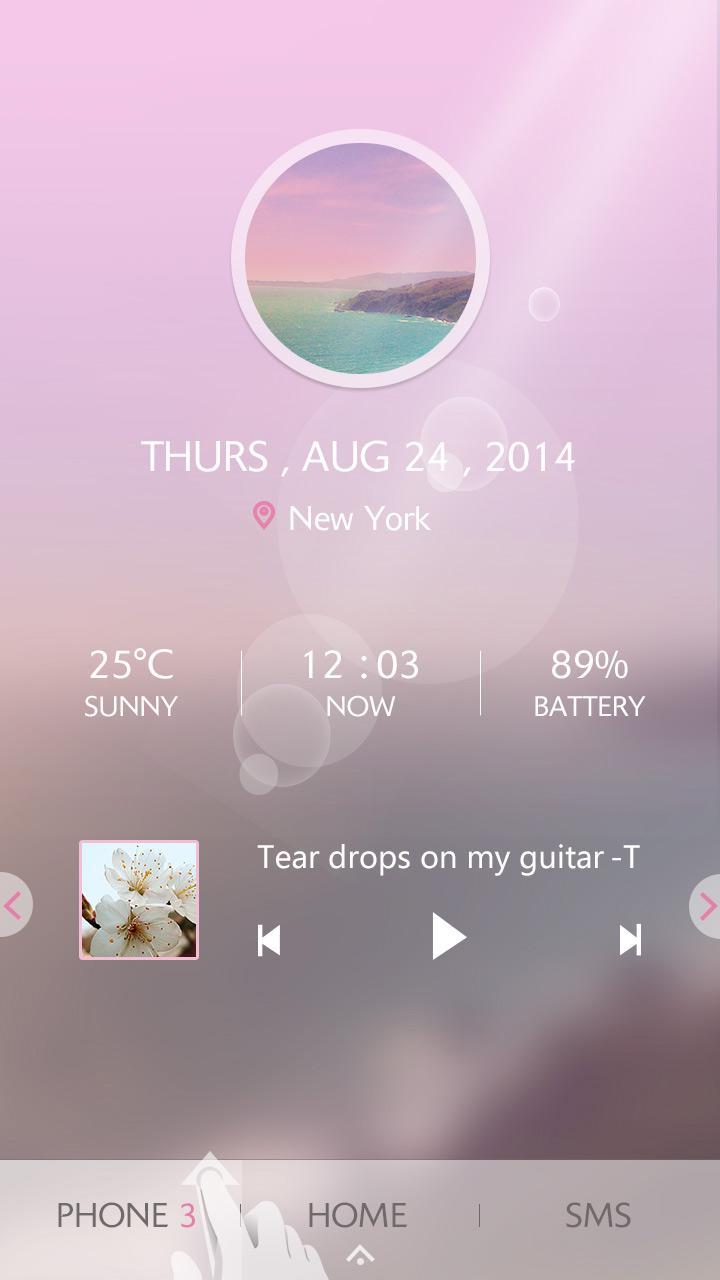Tap HOME in the bottom bar

click(356, 1214)
